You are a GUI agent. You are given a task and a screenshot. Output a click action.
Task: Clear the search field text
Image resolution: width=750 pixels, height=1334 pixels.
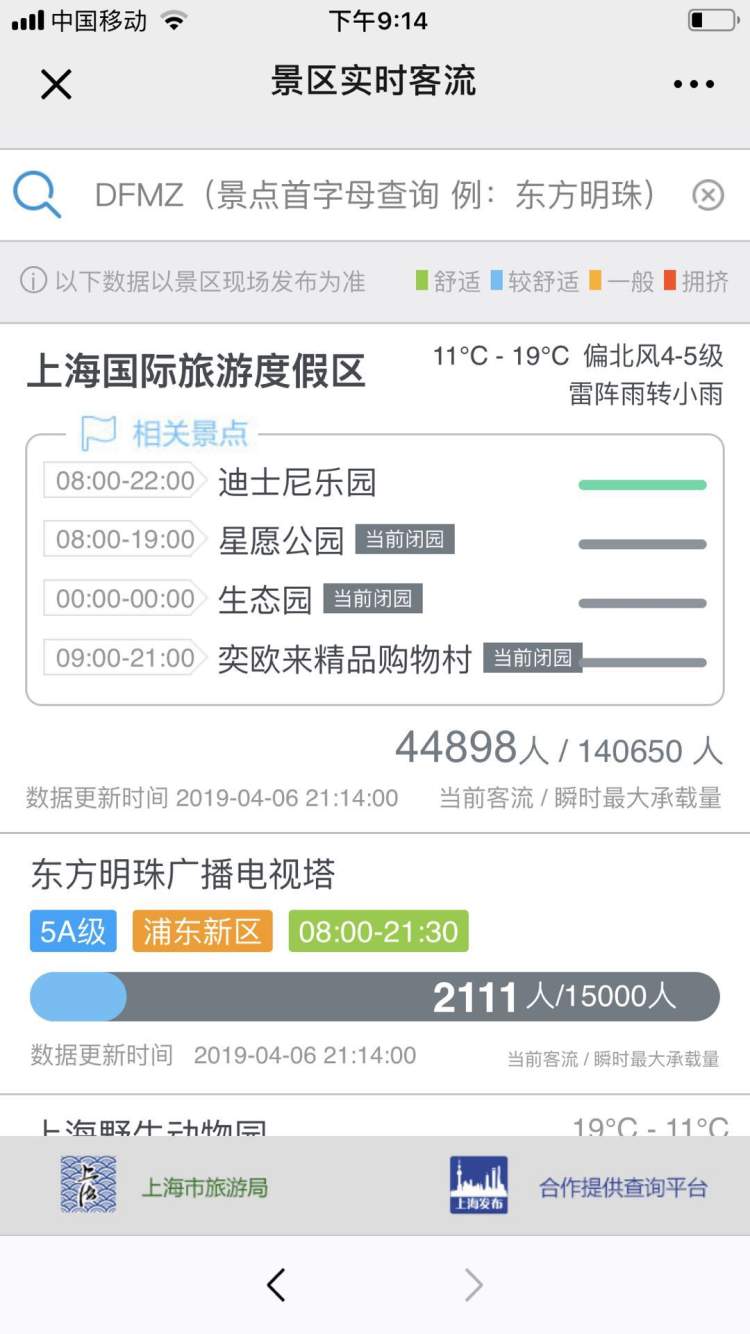pos(708,195)
